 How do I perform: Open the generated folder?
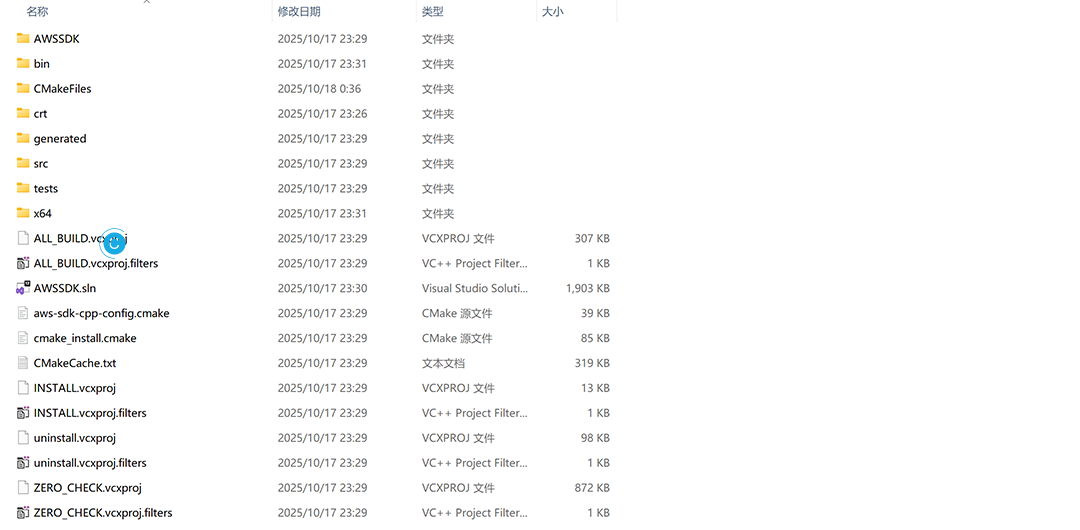(60, 139)
